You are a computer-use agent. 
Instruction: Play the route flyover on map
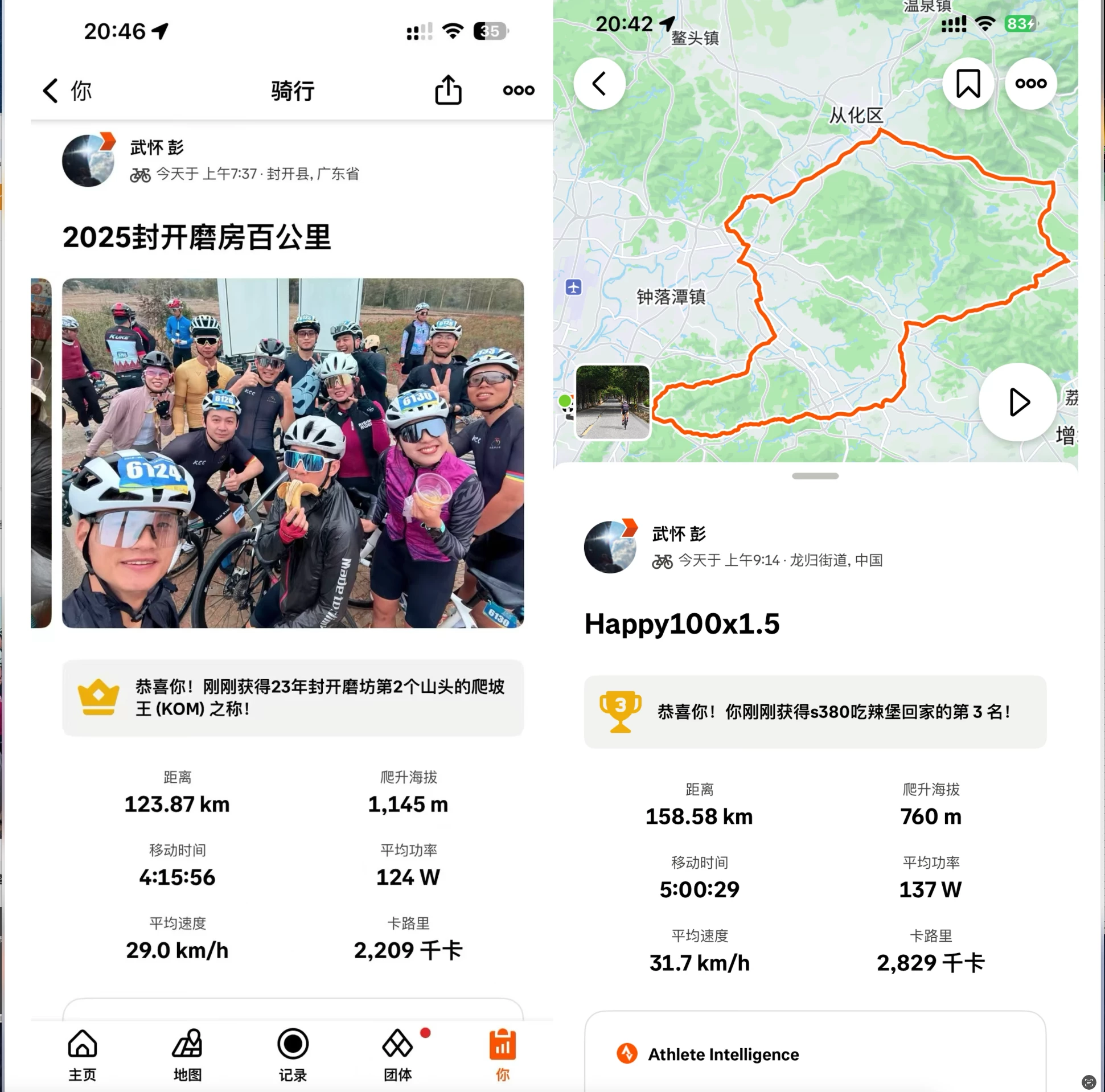point(1017,401)
